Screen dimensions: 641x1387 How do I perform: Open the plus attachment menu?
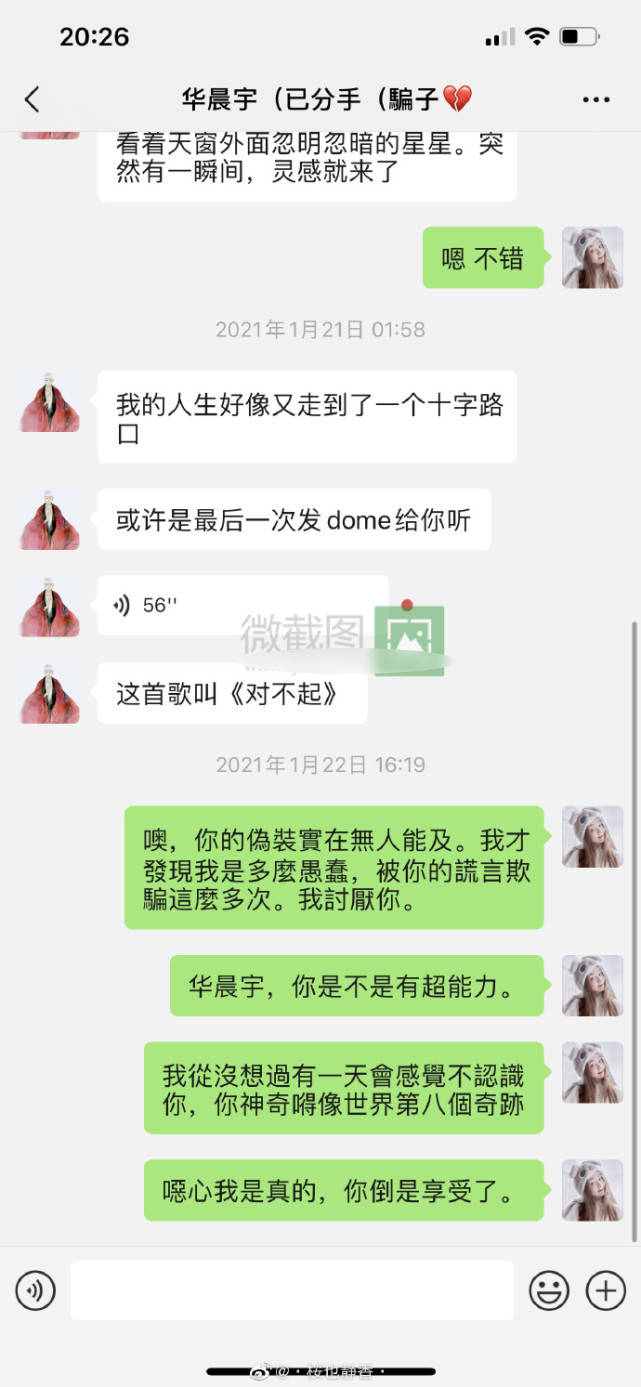click(x=605, y=1290)
